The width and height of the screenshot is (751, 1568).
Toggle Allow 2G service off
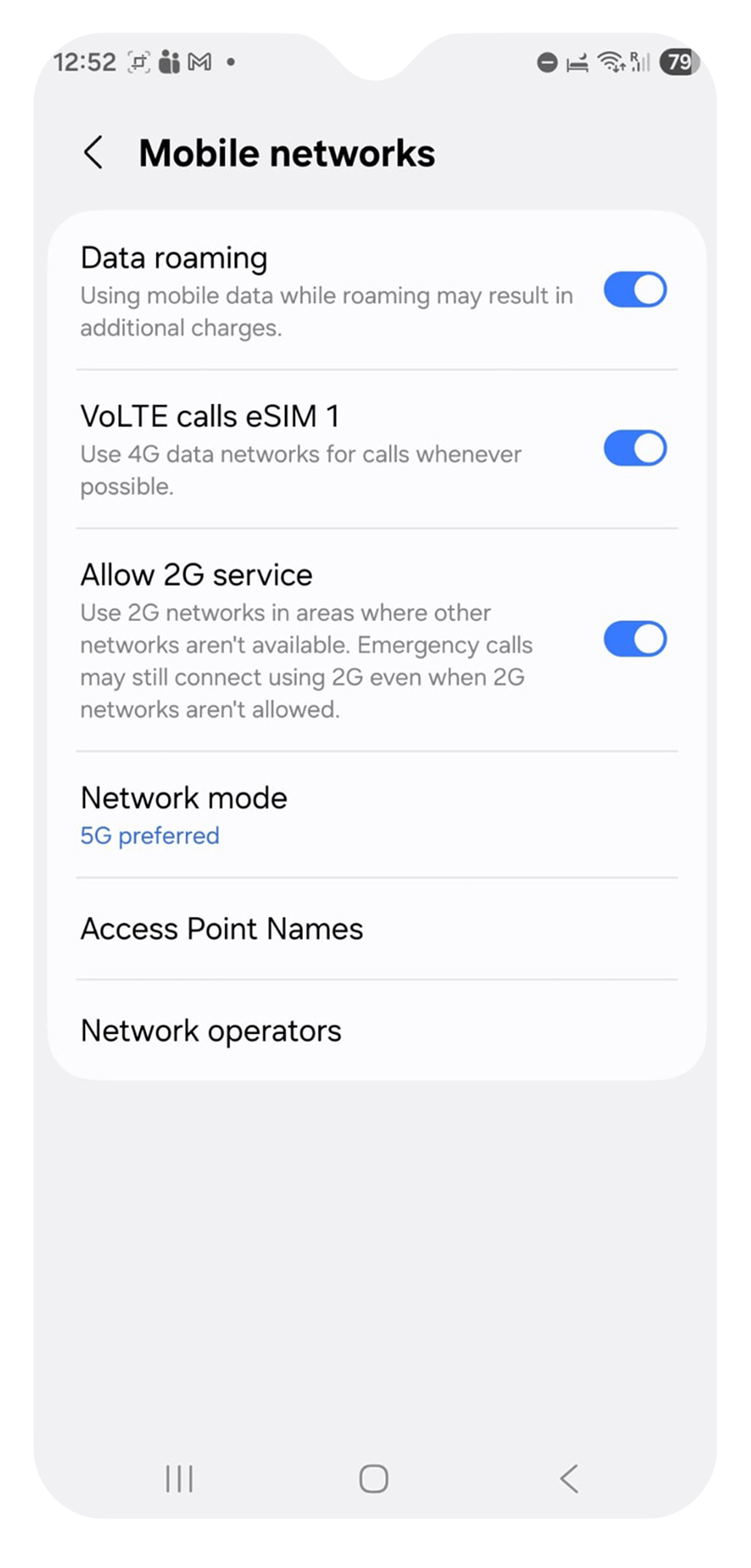tap(635, 639)
